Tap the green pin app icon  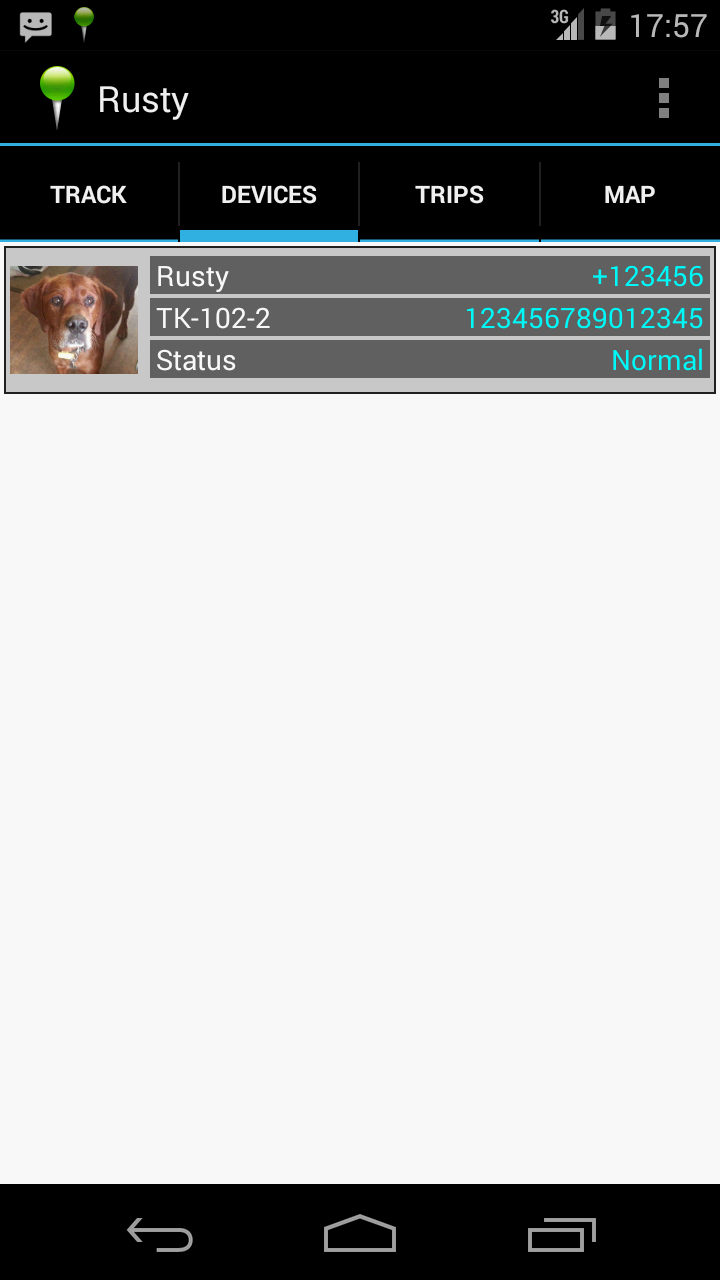57,97
